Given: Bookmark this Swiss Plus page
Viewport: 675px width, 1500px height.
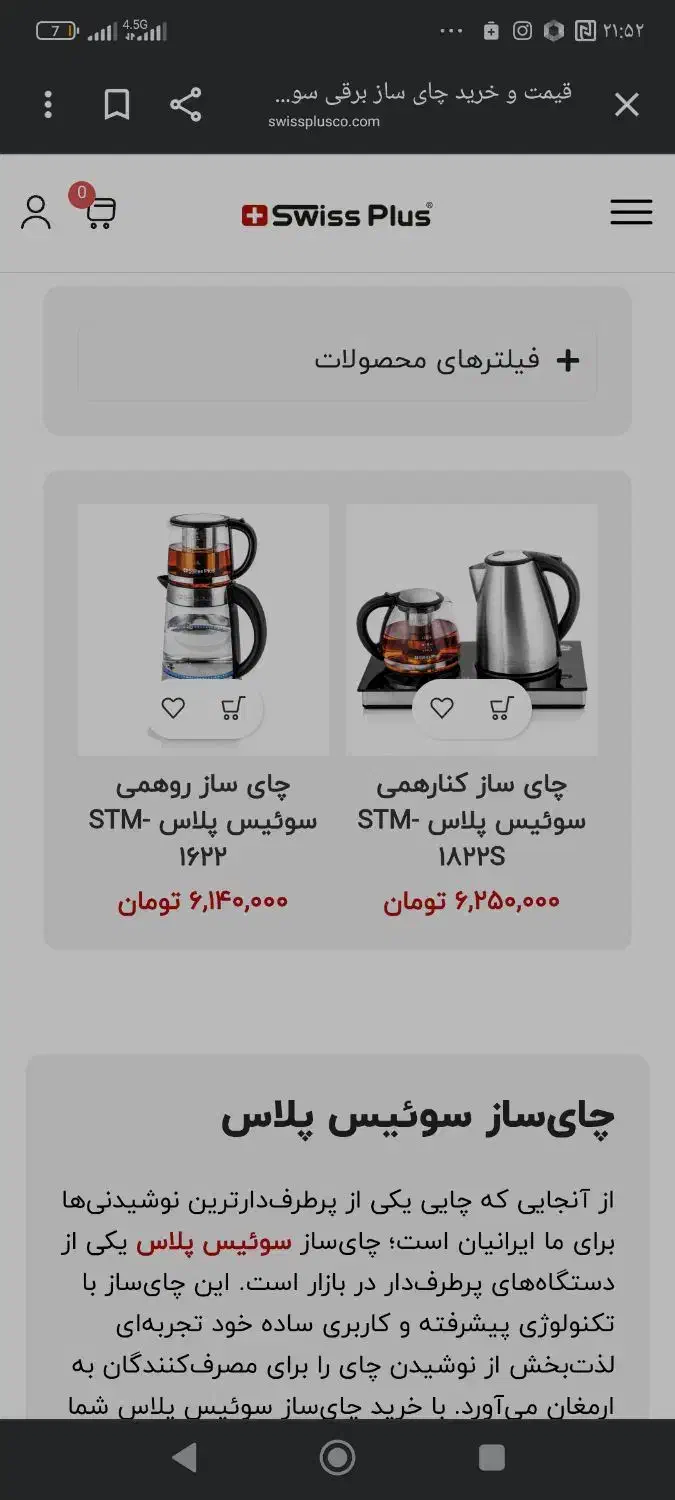Looking at the screenshot, I should 117,104.
